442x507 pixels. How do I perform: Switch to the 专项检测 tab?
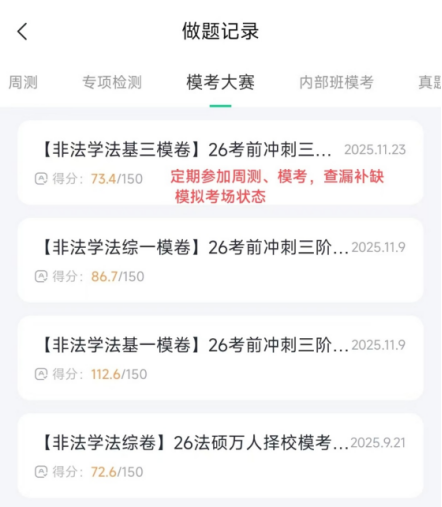pyautogui.click(x=112, y=82)
